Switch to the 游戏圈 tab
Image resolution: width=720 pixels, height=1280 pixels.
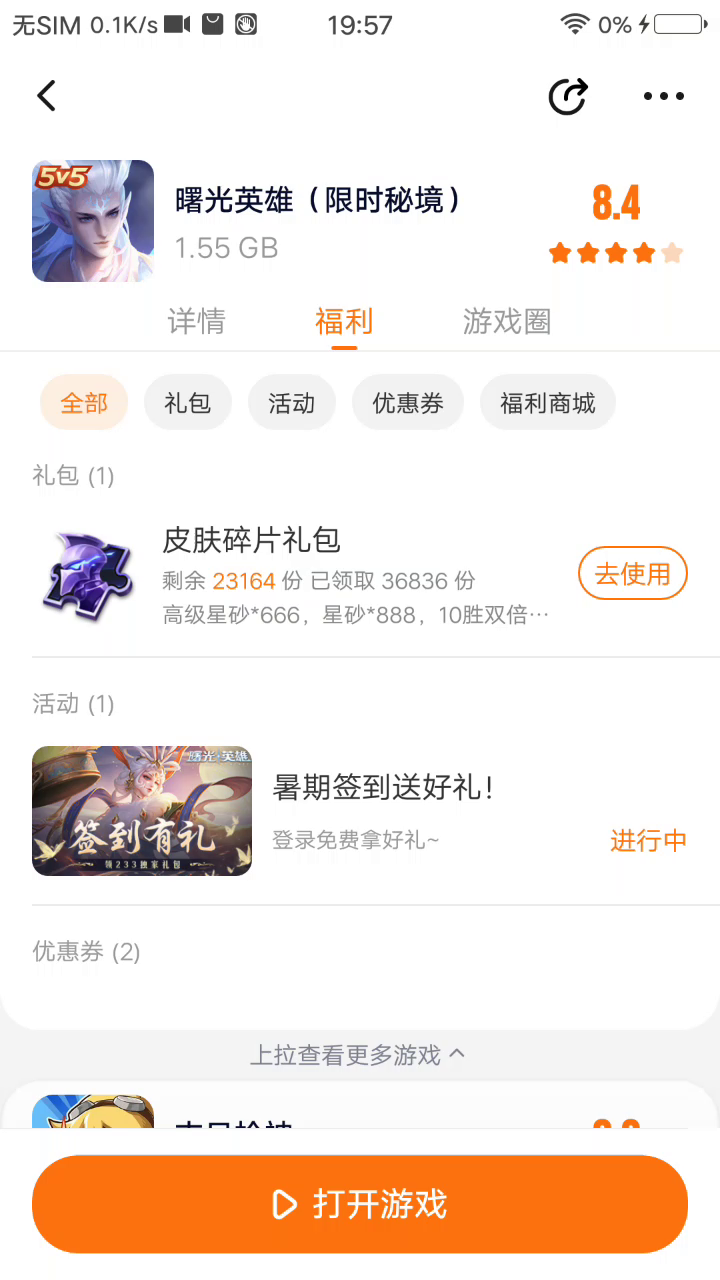click(506, 322)
